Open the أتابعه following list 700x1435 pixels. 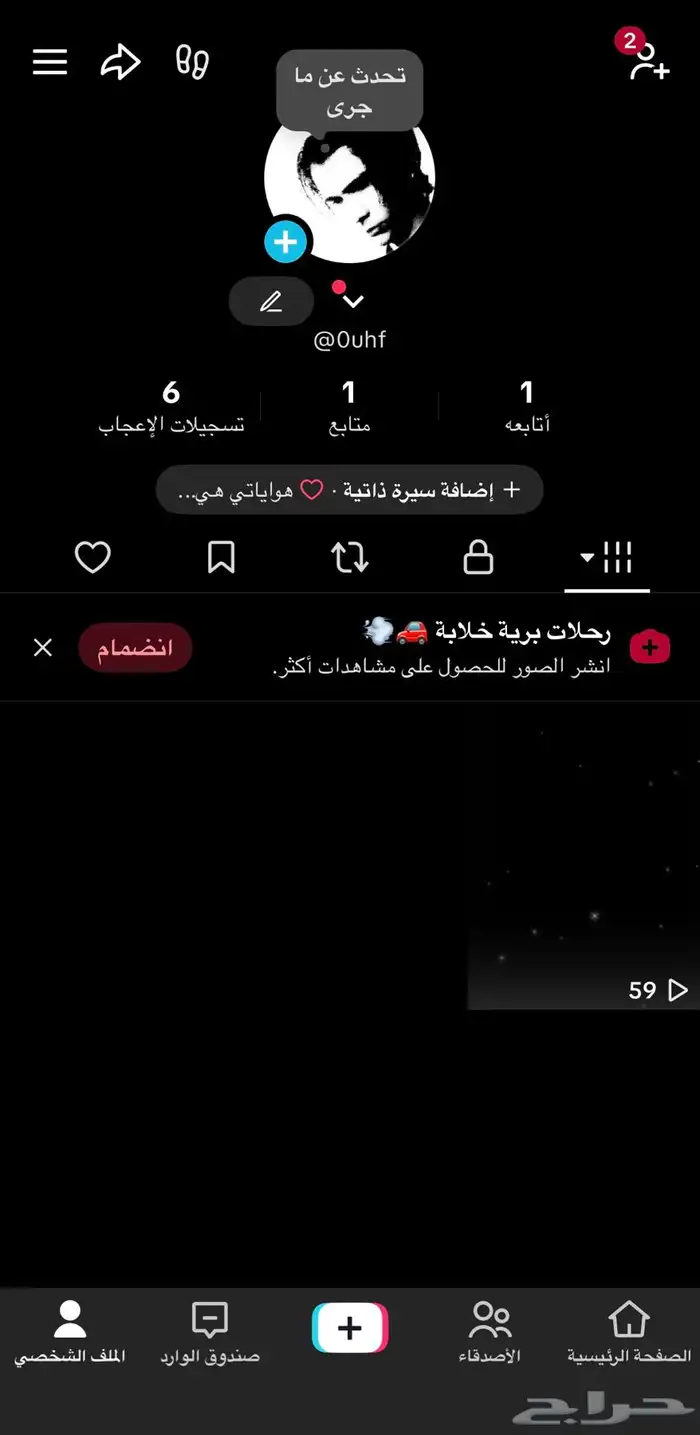527,406
